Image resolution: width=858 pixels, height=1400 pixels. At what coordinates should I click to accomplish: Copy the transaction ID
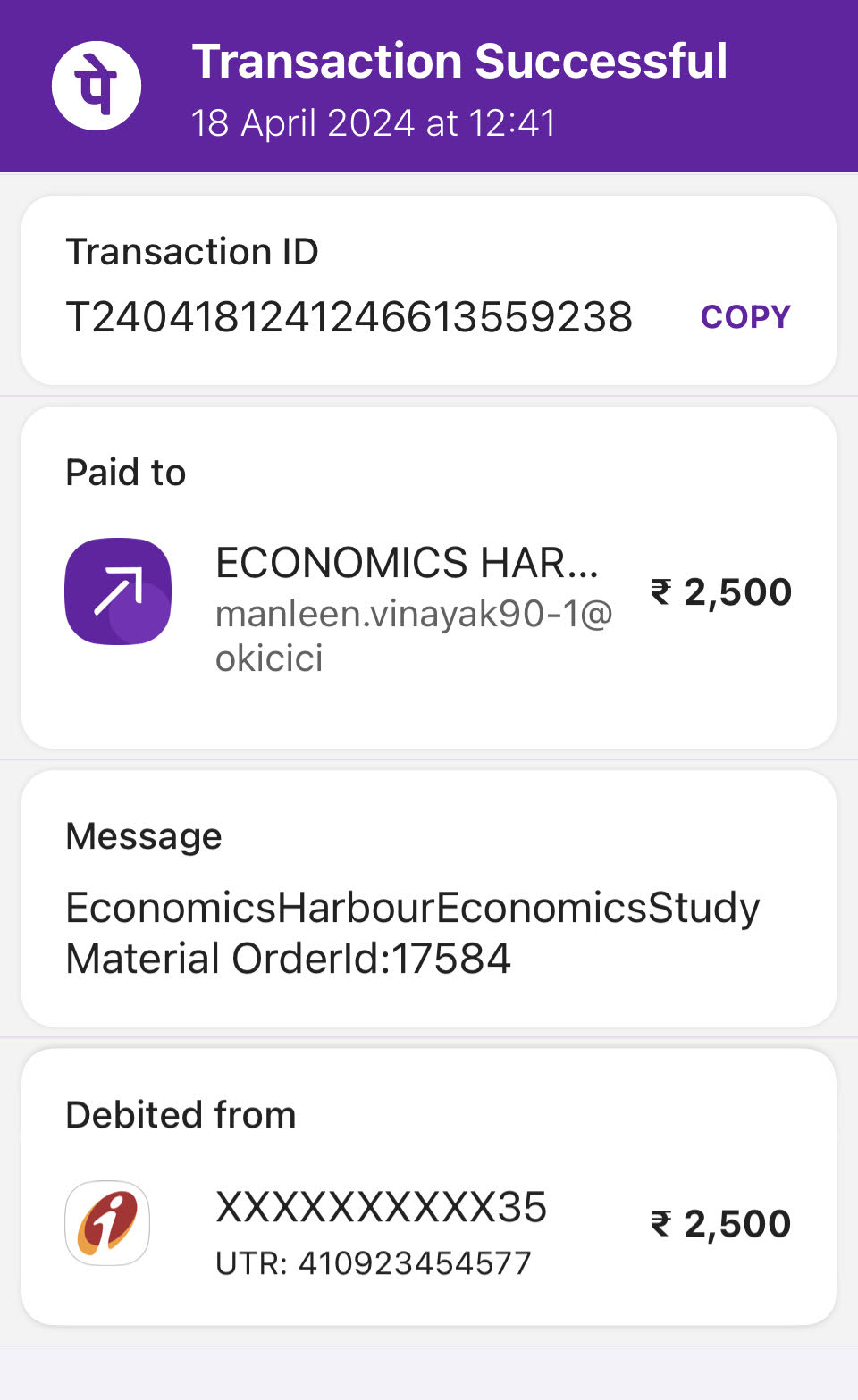[745, 317]
